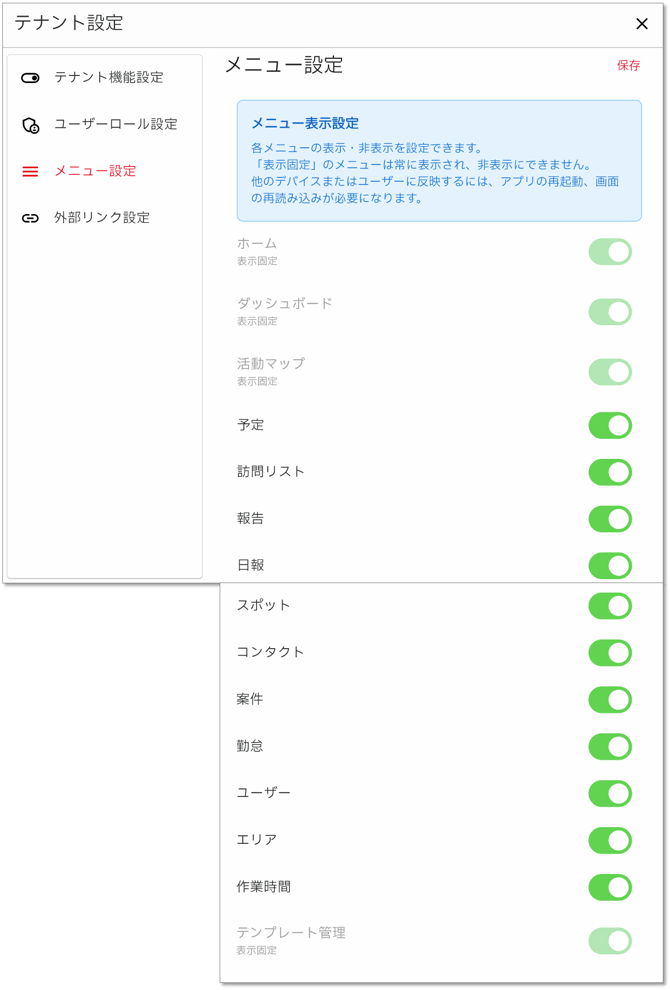Select メニュー設定 in sidebar
Image resolution: width=670 pixels, height=990 pixels.
point(95,171)
